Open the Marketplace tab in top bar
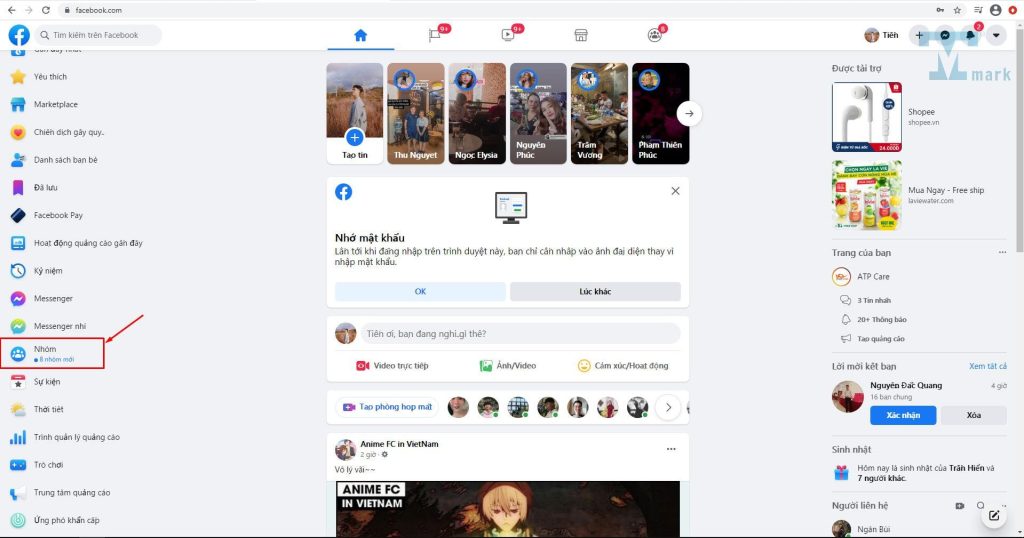This screenshot has height=538, width=1024. tap(580, 35)
